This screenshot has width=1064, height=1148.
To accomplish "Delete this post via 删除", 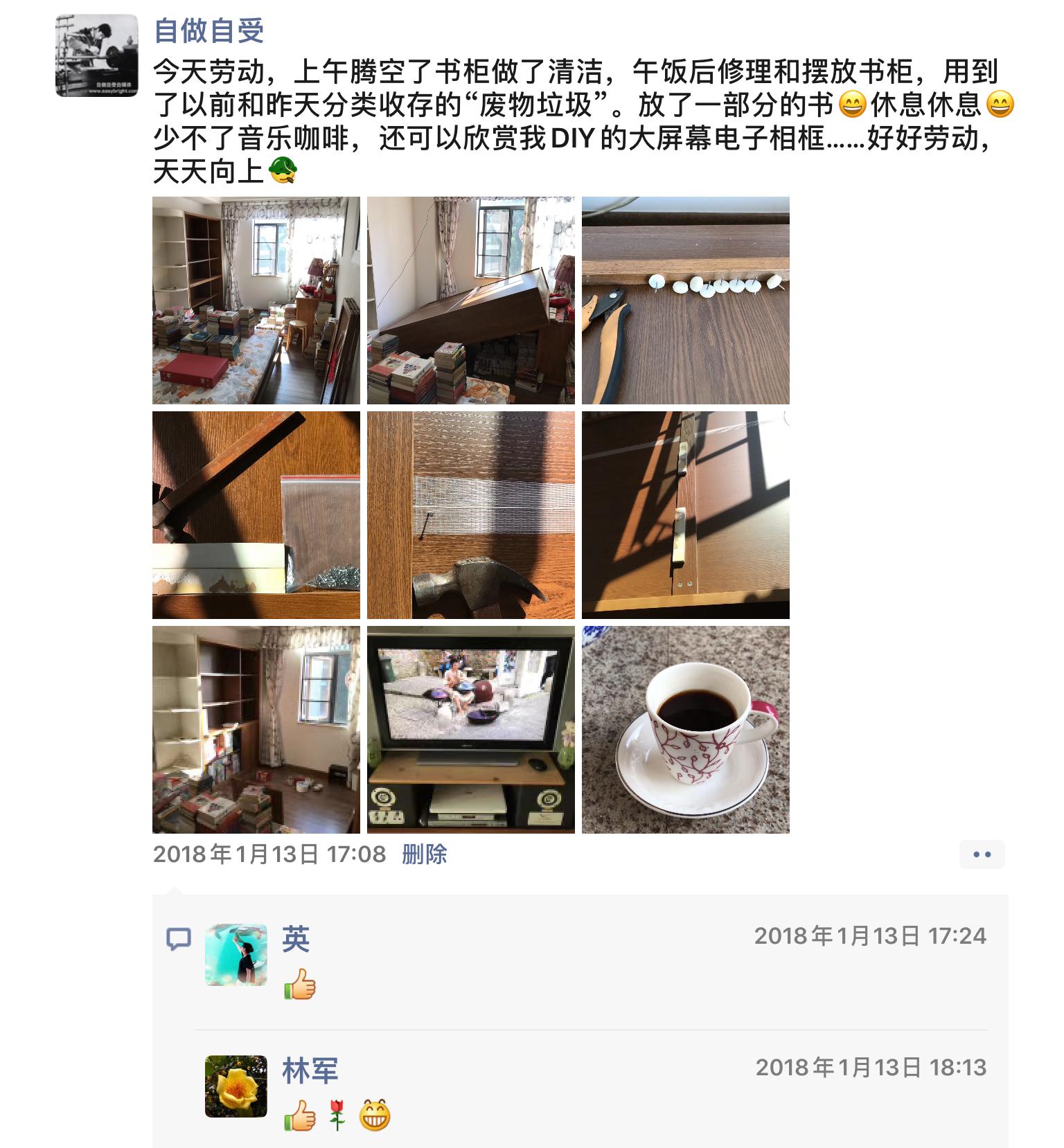I will pos(424,854).
